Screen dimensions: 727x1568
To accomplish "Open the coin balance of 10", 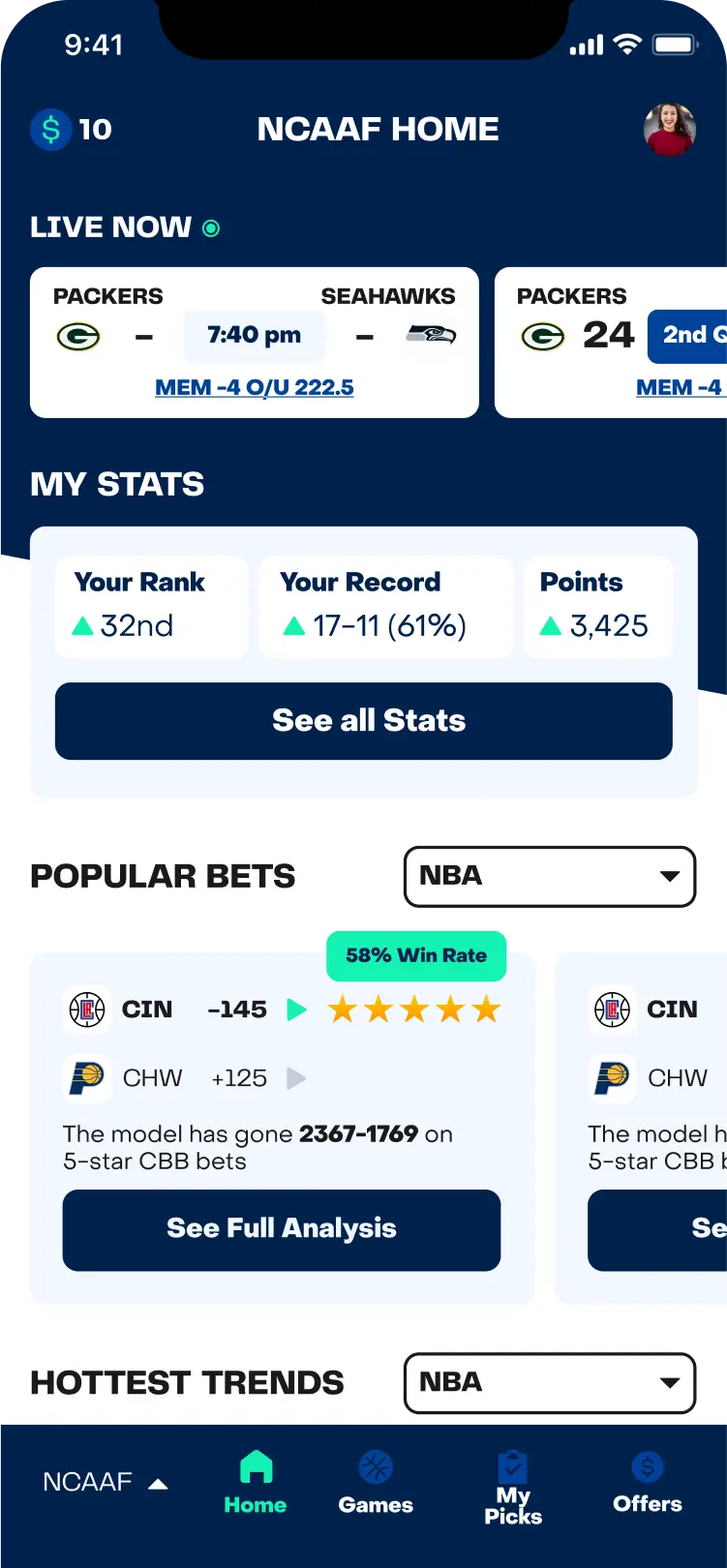I will pyautogui.click(x=72, y=129).
